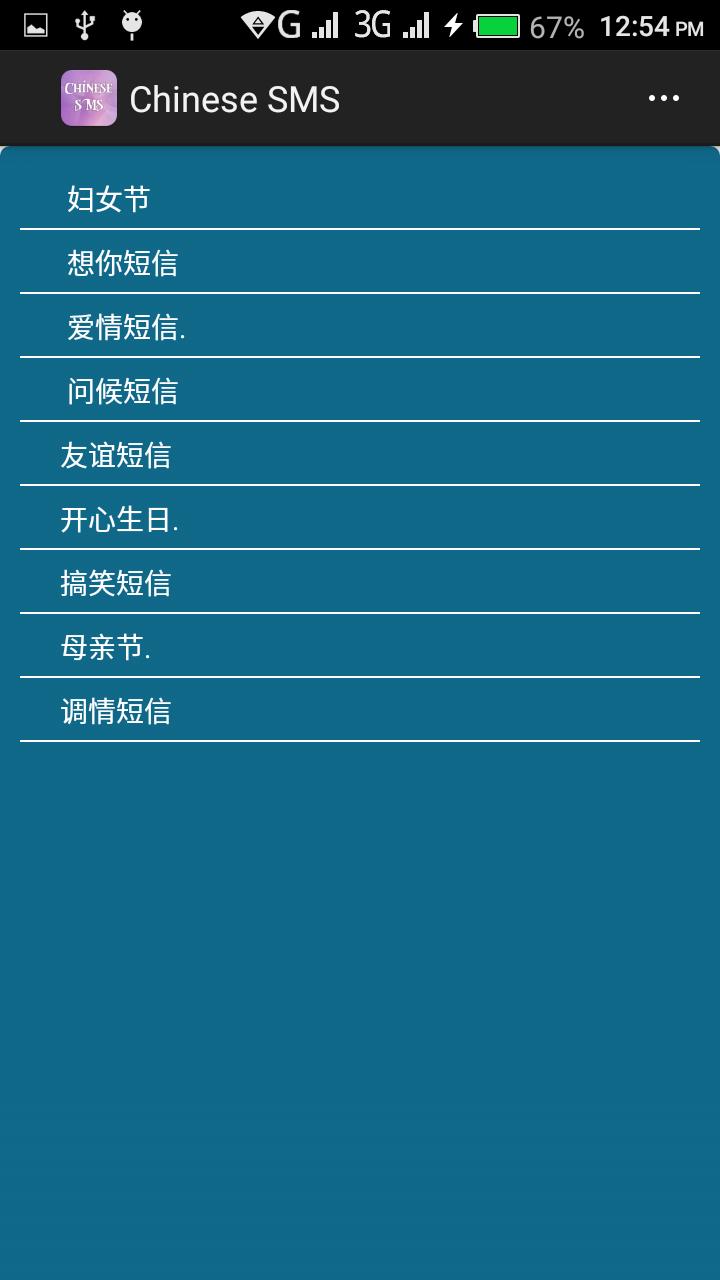Viewport: 720px width, 1280px height.
Task: Tap the charging bolt icon in status bar
Action: pyautogui.click(x=451, y=26)
